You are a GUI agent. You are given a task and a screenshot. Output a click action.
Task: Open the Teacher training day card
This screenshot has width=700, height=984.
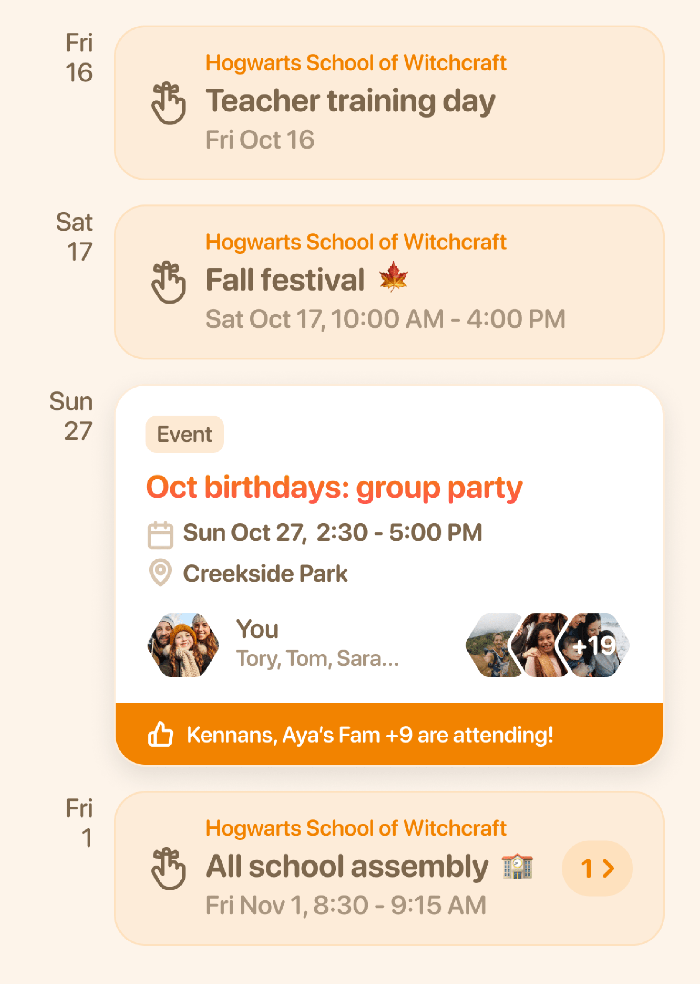[389, 103]
